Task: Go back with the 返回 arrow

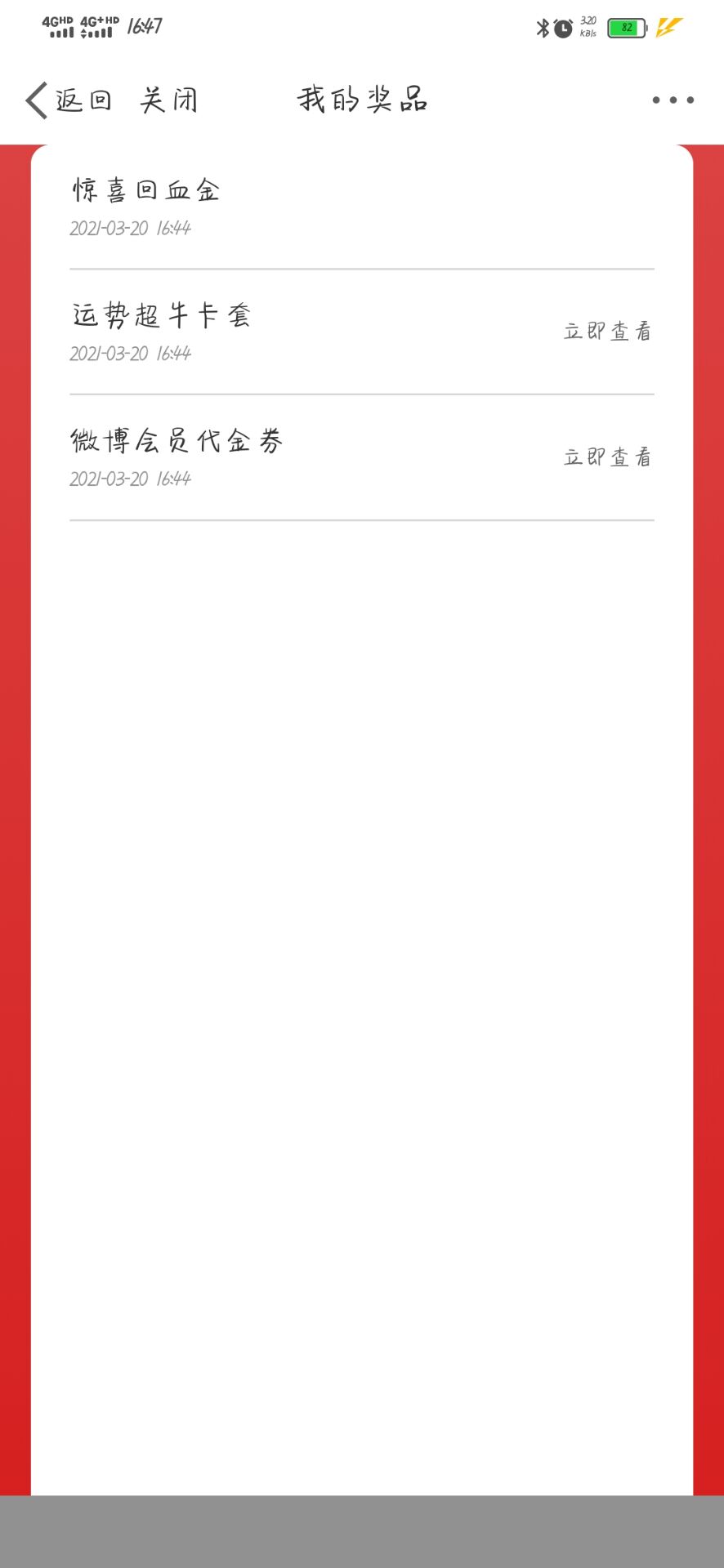Action: pyautogui.click(x=69, y=100)
